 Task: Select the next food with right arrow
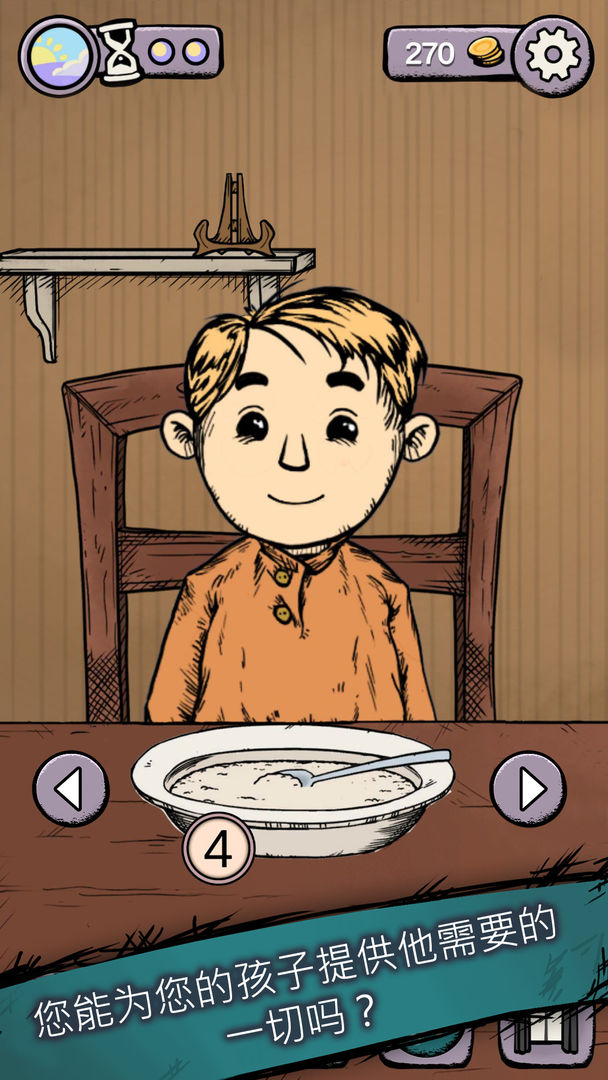tap(528, 789)
